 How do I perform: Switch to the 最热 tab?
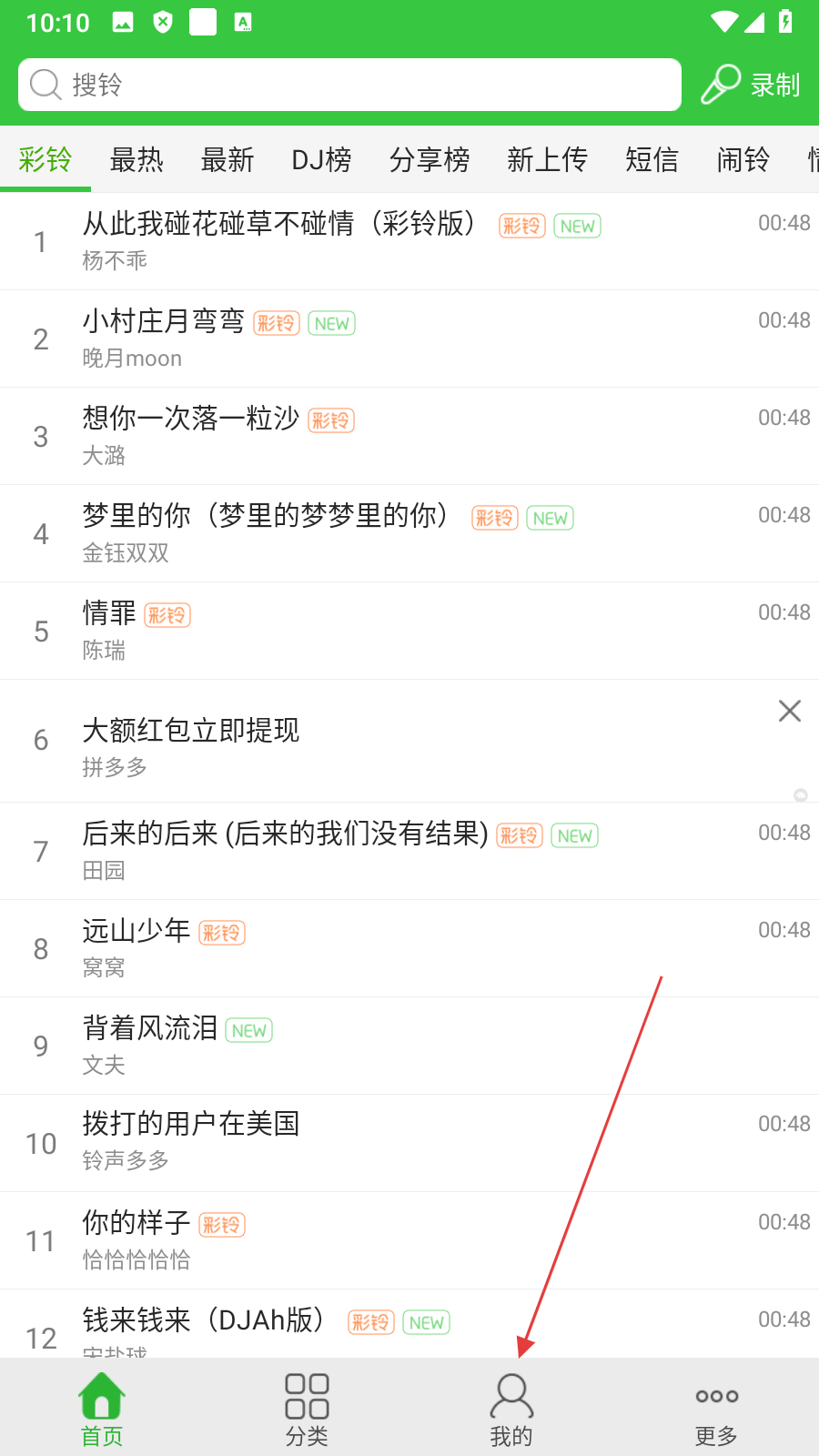(136, 160)
